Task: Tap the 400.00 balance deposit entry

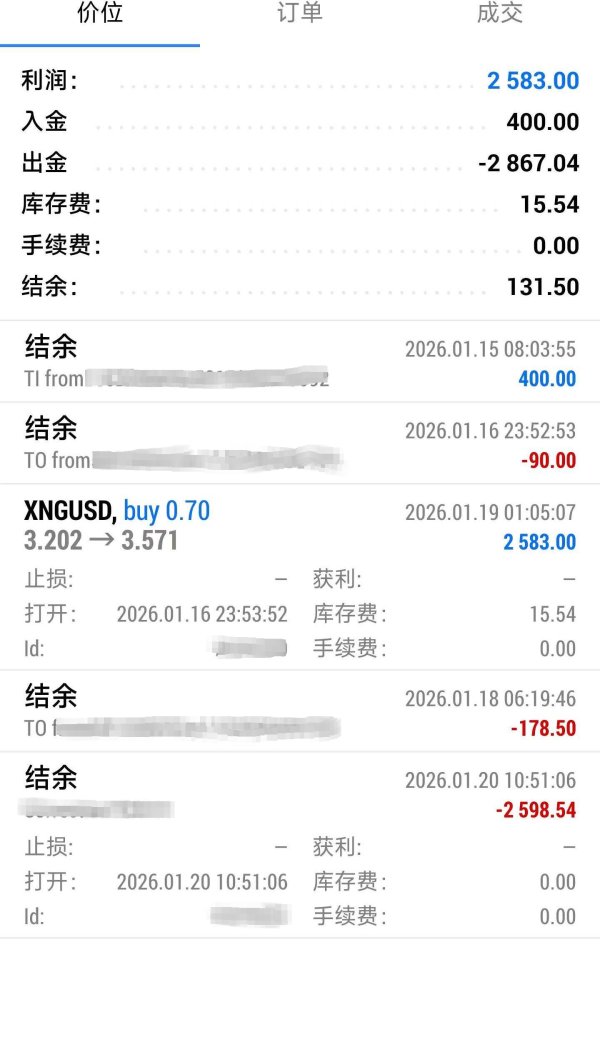Action: coord(300,361)
